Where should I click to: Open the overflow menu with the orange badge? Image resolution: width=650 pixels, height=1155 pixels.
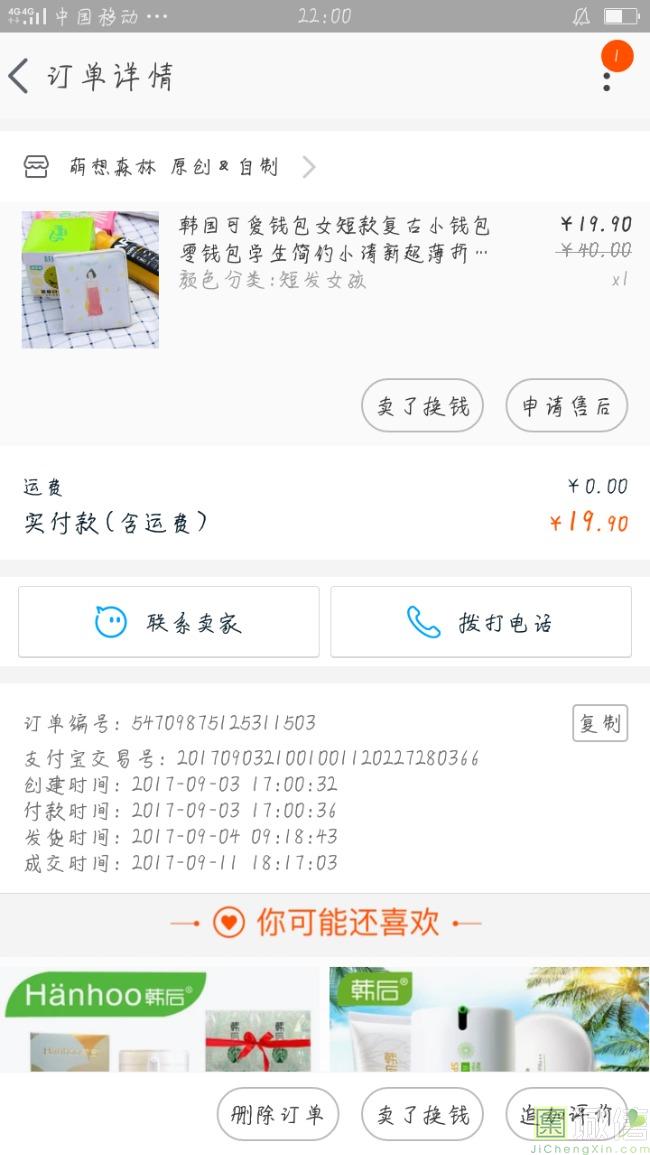click(x=607, y=75)
